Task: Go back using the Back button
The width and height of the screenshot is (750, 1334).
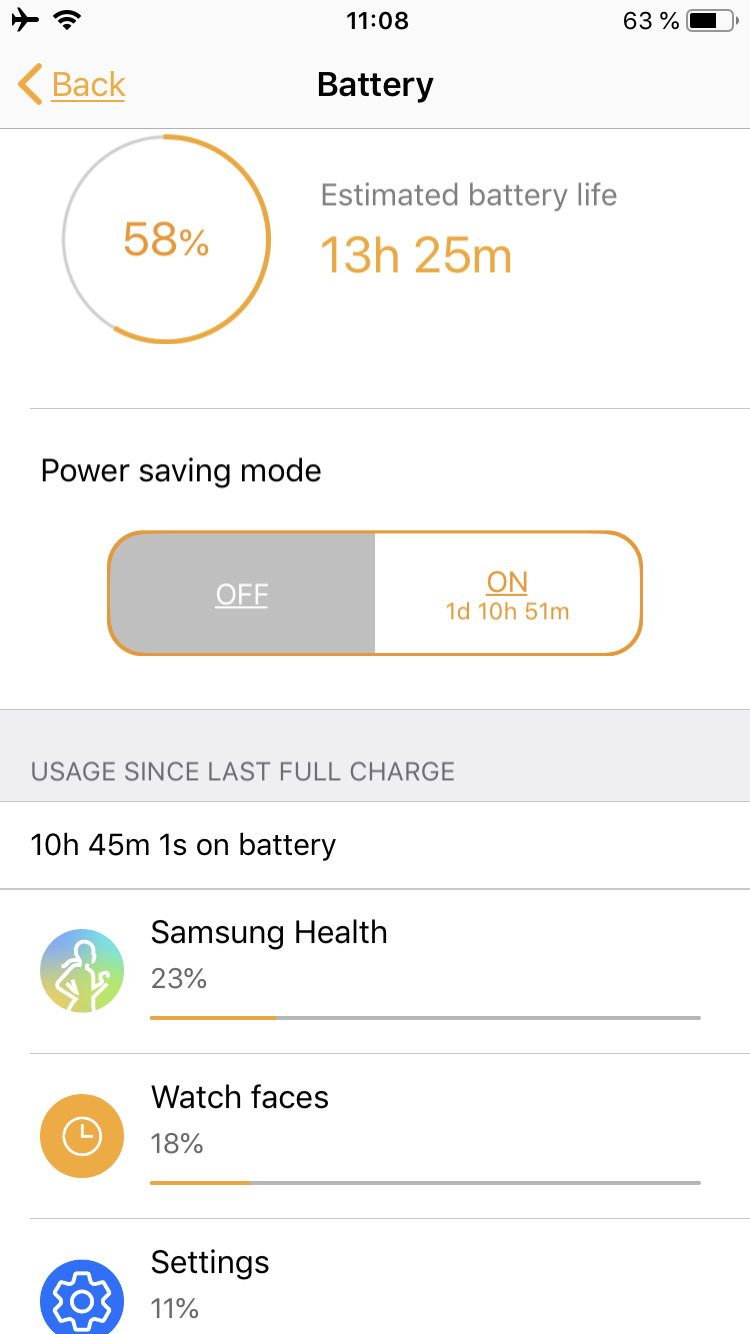Action: click(x=72, y=85)
